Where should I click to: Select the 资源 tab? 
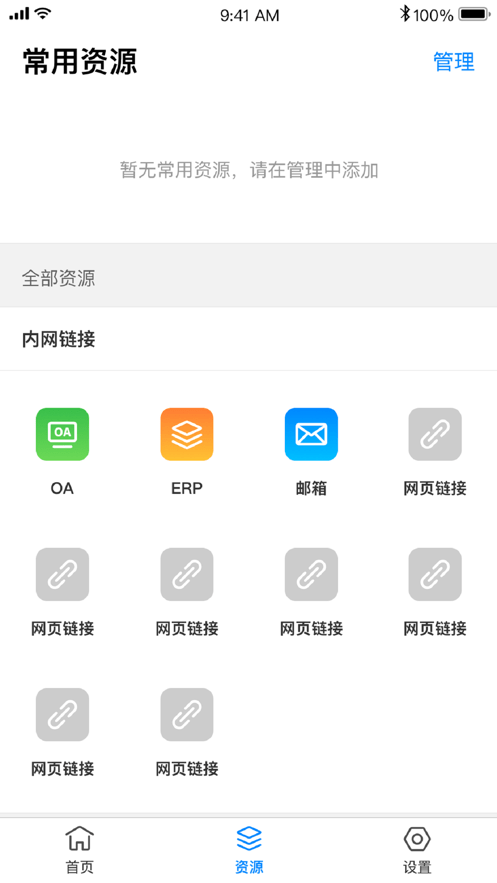pyautogui.click(x=249, y=850)
